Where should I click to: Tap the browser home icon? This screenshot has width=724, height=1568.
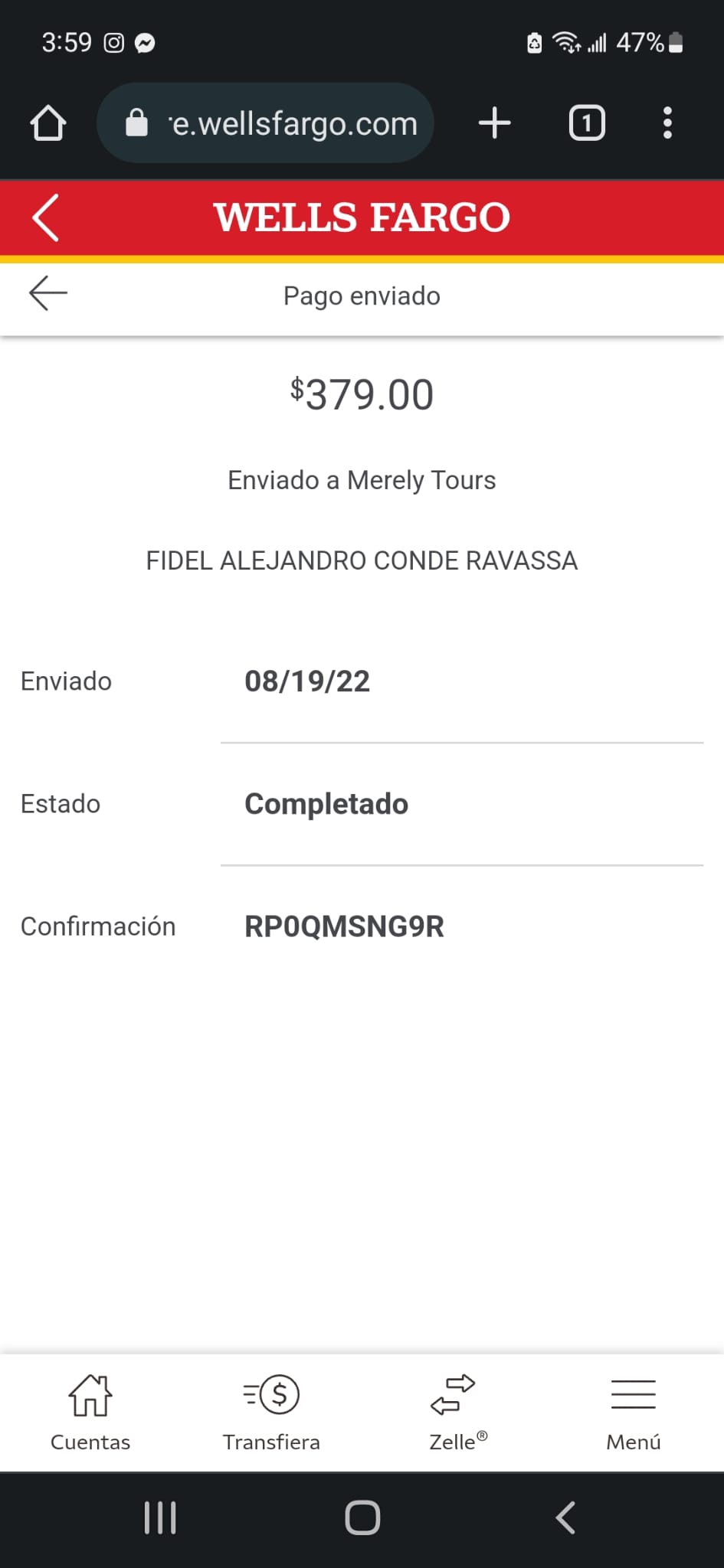pos(48,123)
